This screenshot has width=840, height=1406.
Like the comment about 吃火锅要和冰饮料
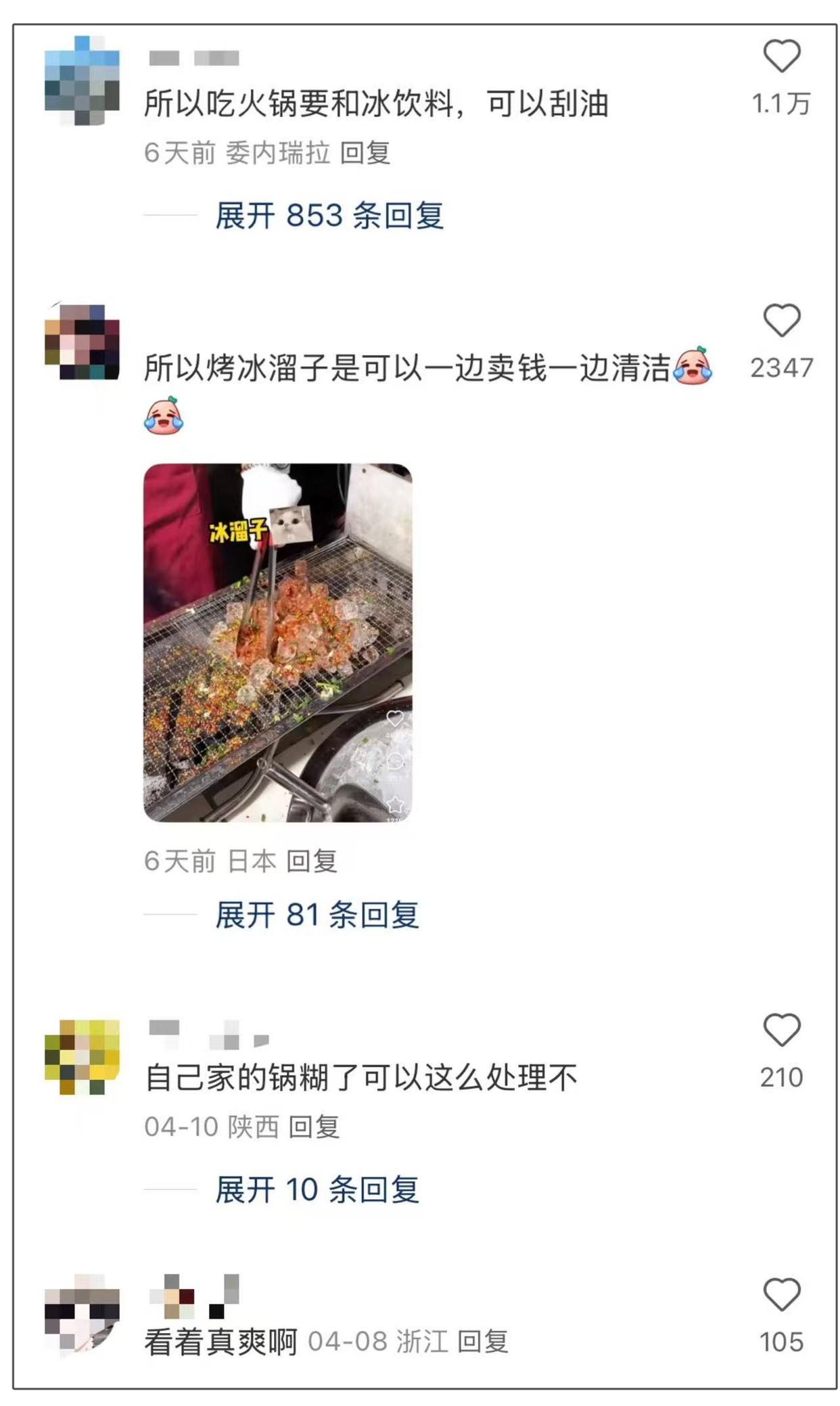tap(781, 56)
